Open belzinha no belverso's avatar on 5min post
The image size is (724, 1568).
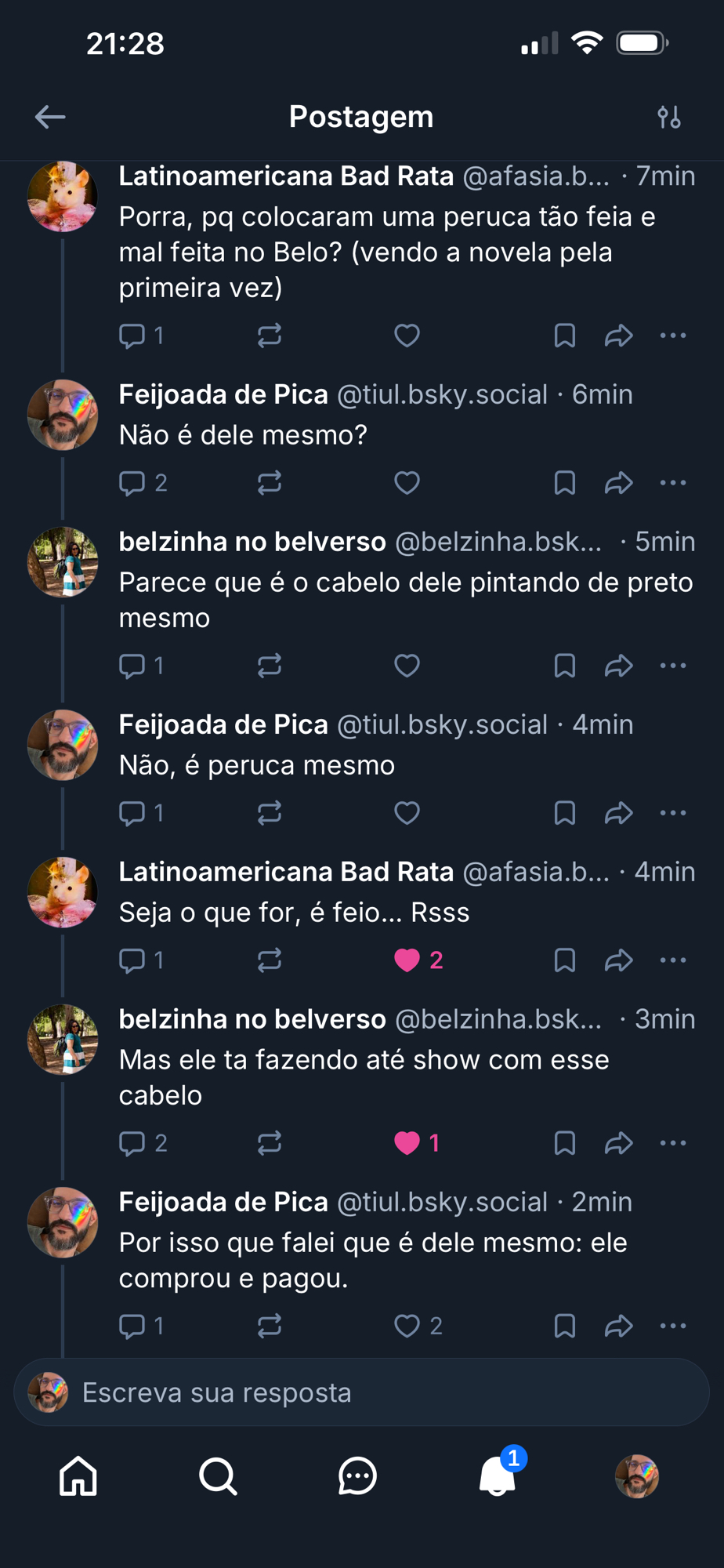pyautogui.click(x=63, y=561)
